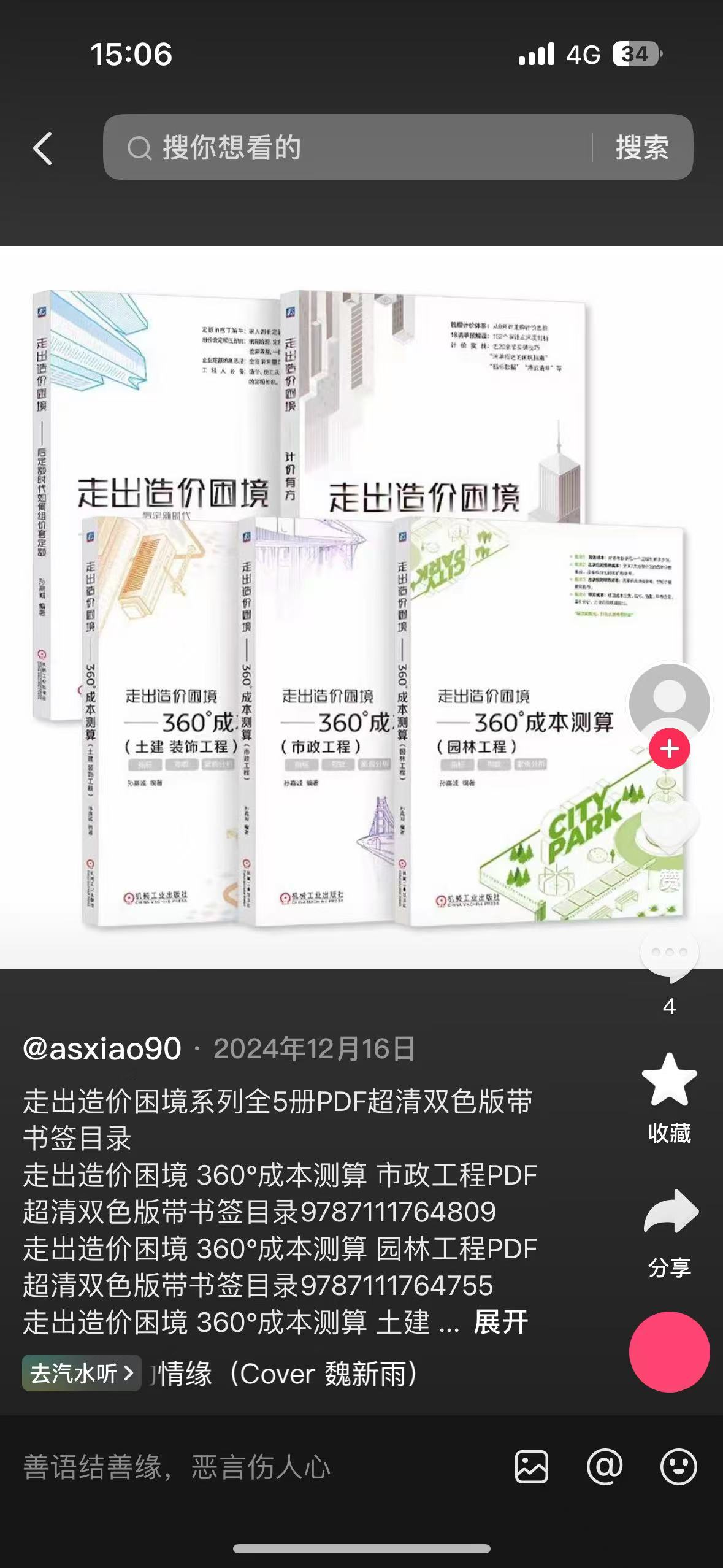Go back using the top-left arrow
723x1568 pixels.
click(43, 148)
